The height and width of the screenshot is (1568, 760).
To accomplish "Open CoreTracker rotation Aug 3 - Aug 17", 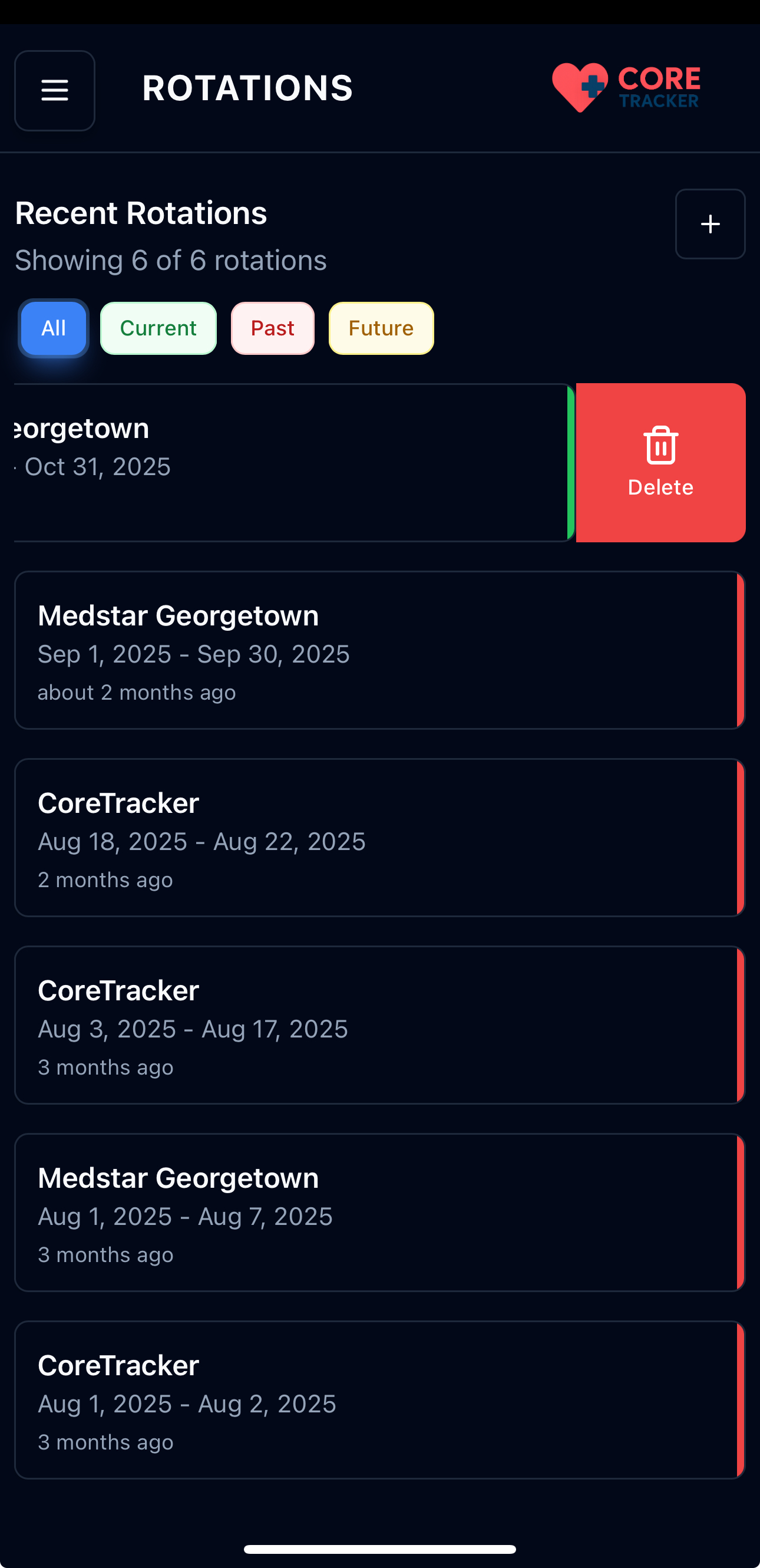I will click(x=377, y=1025).
